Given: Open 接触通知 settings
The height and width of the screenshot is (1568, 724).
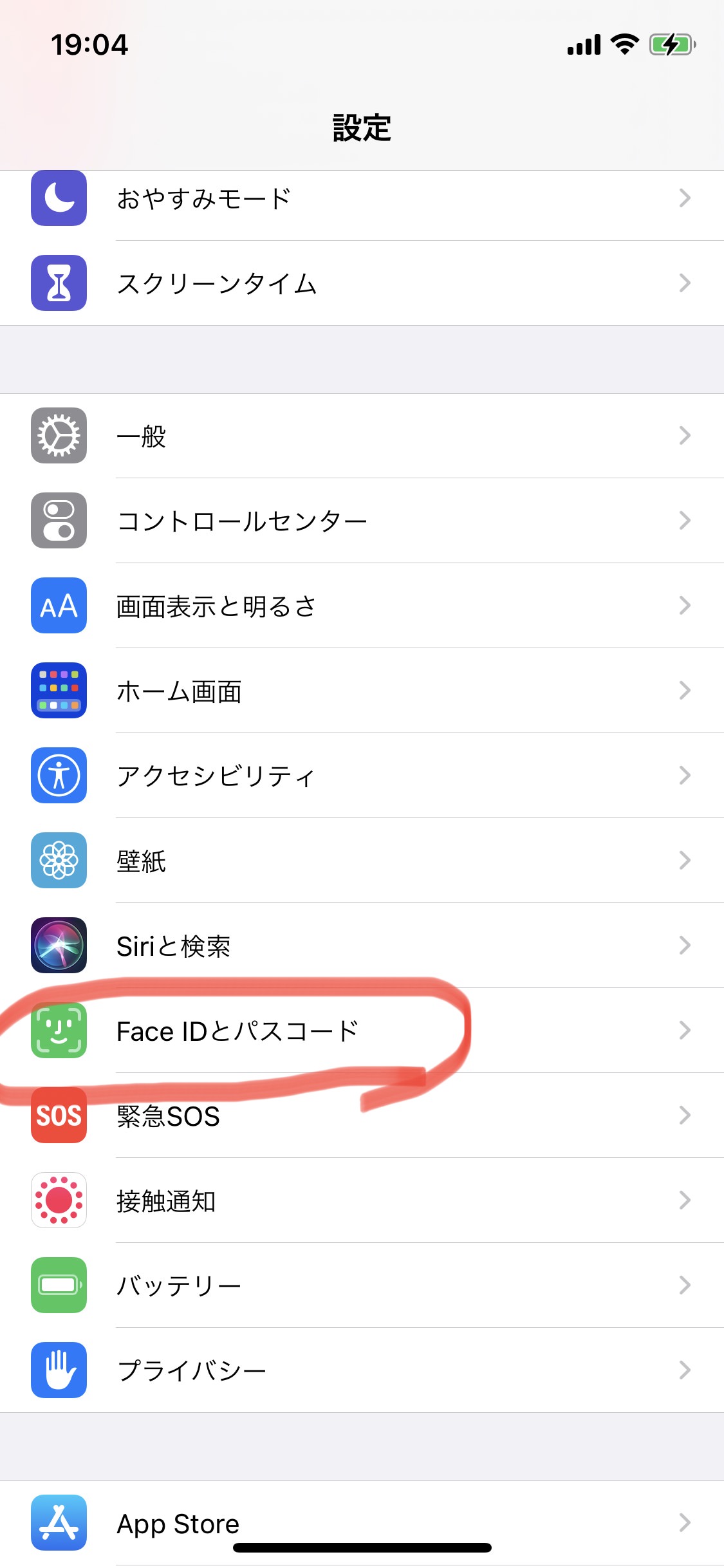Looking at the screenshot, I should click(362, 1200).
